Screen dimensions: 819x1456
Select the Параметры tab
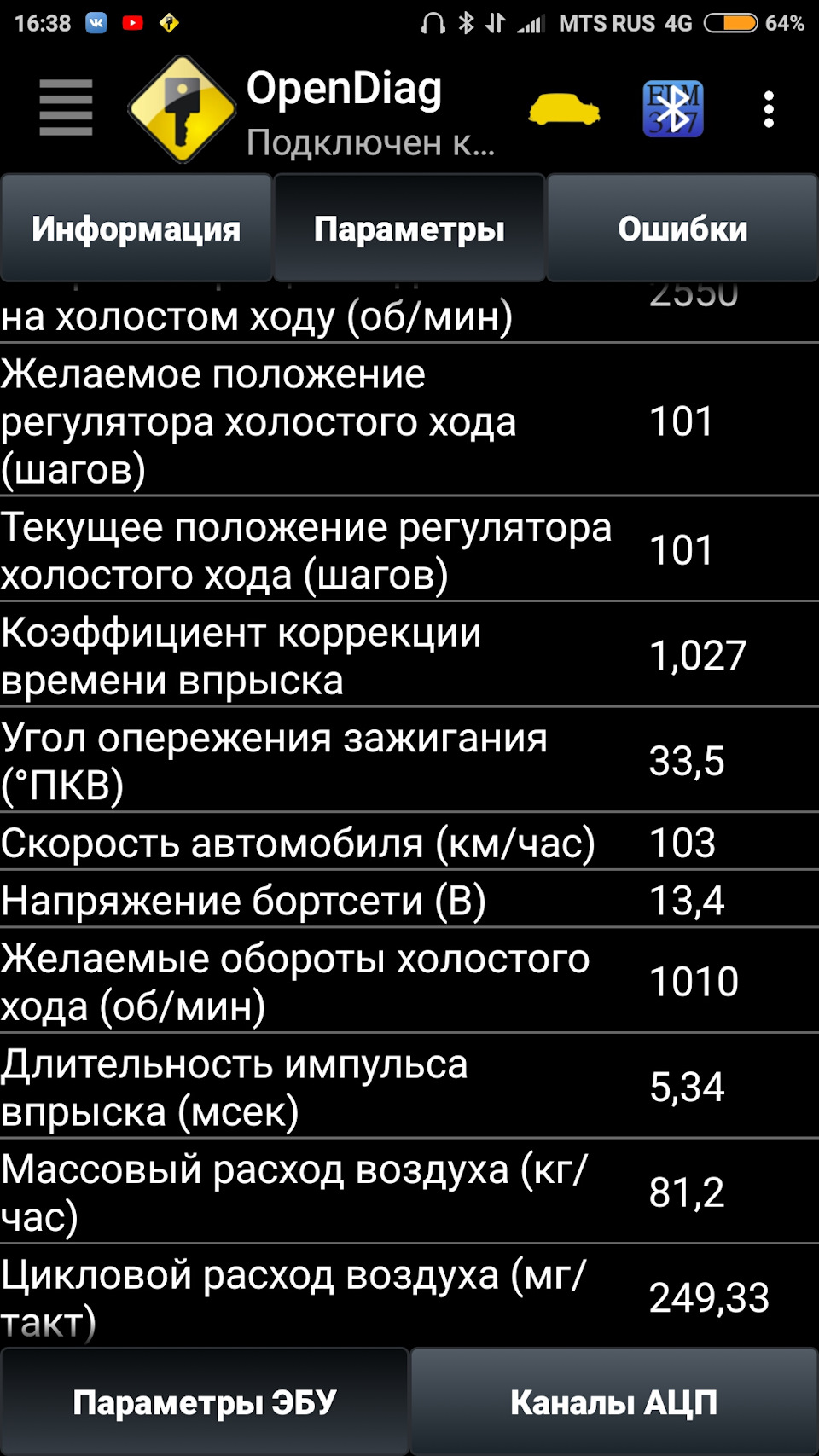click(409, 228)
